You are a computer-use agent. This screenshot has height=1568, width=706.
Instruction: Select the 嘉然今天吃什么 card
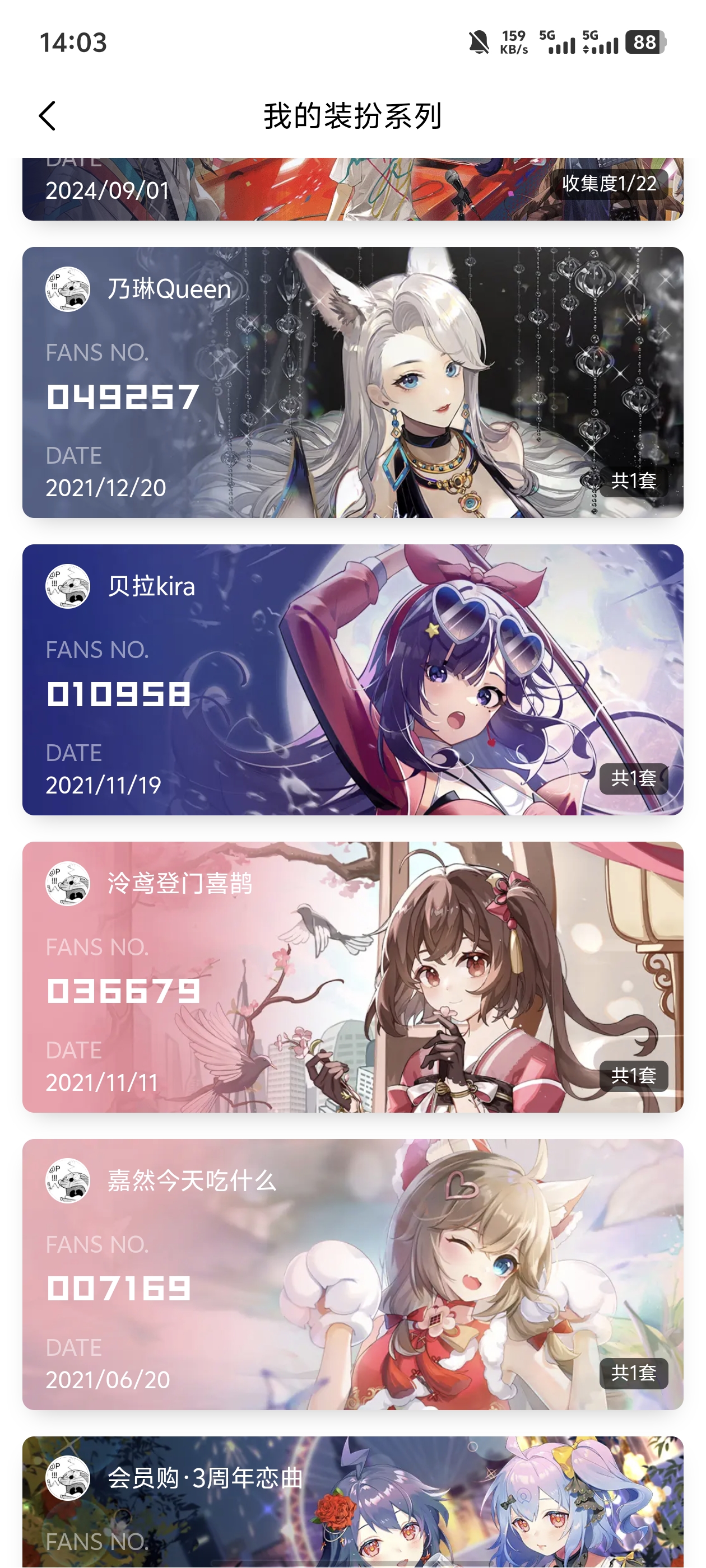coord(352,1273)
